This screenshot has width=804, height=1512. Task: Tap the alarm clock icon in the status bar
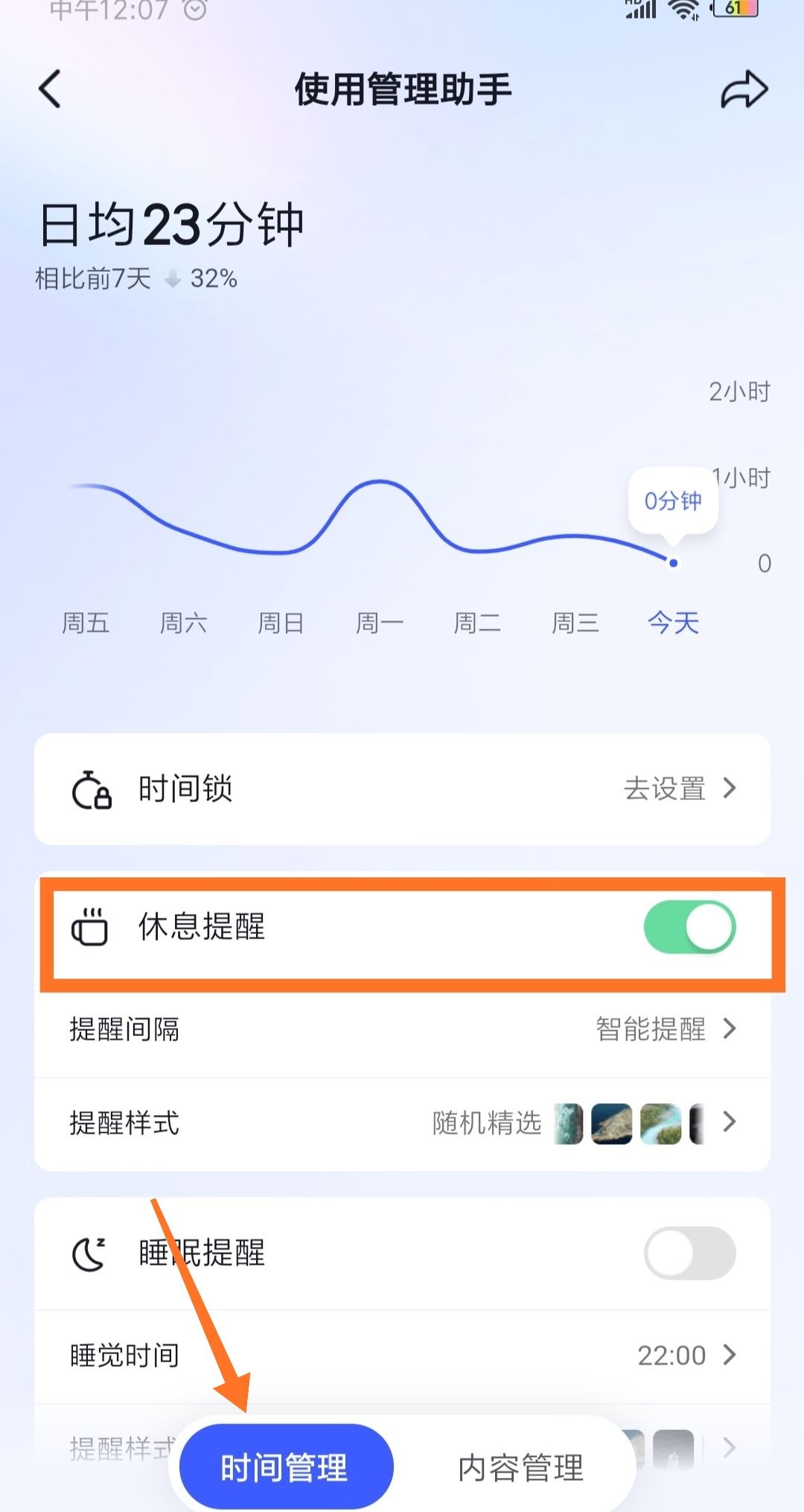coord(193,10)
